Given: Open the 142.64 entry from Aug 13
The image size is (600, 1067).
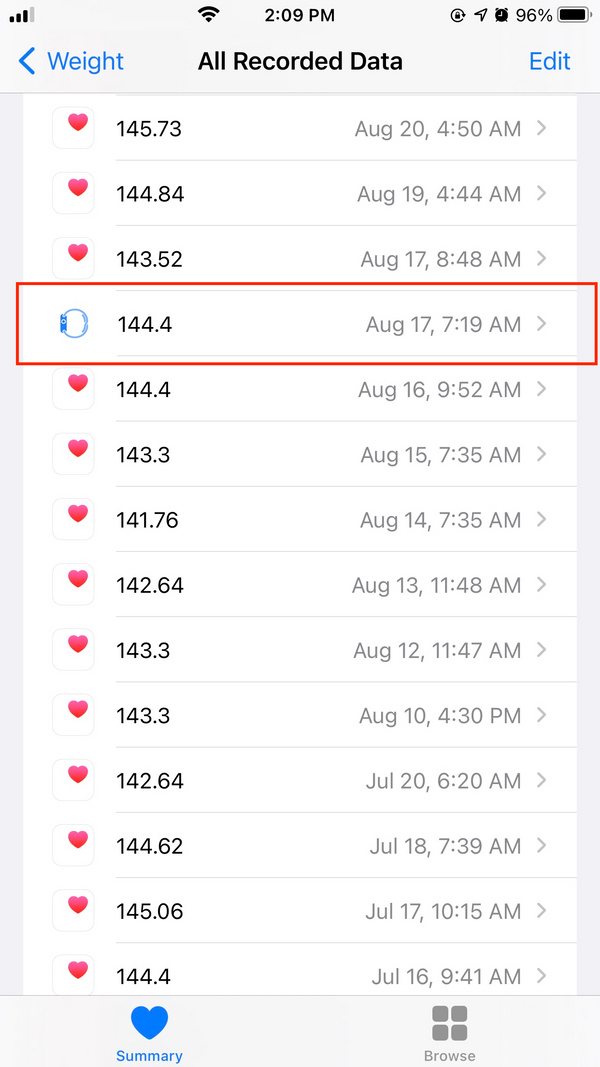Looking at the screenshot, I should 300,585.
